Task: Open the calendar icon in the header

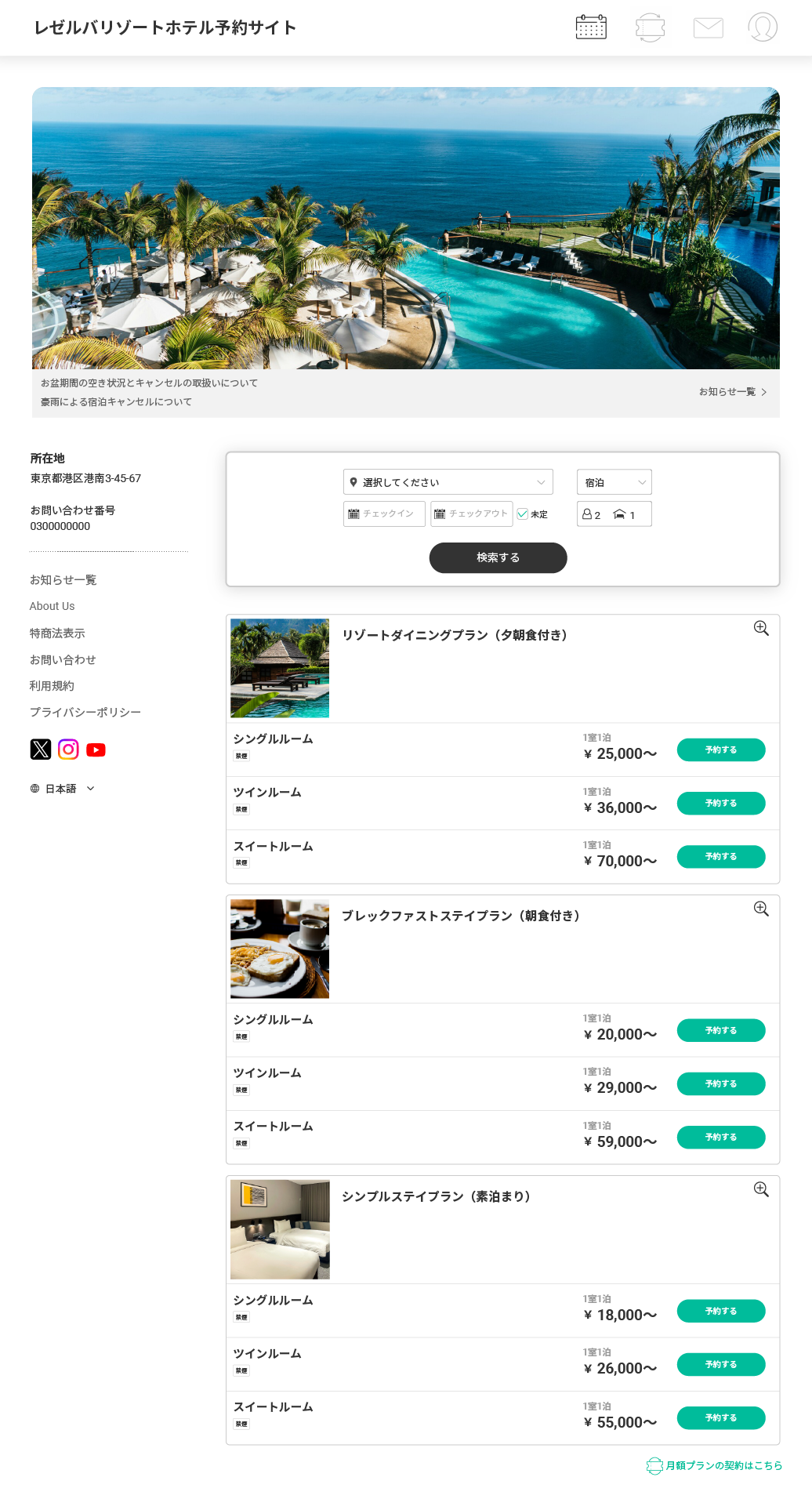Action: click(x=591, y=27)
